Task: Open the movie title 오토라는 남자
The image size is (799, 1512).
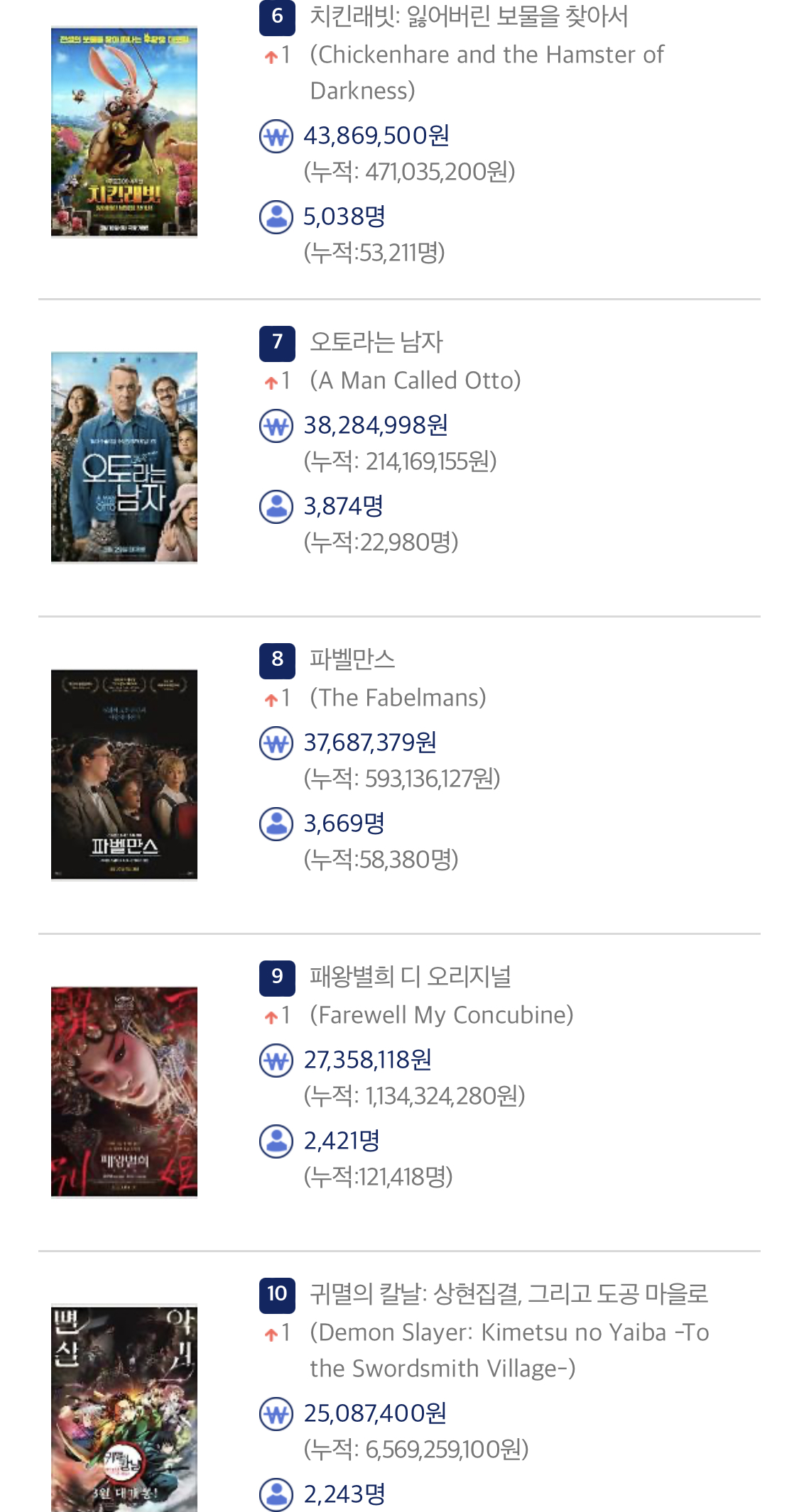Action: 376,342
